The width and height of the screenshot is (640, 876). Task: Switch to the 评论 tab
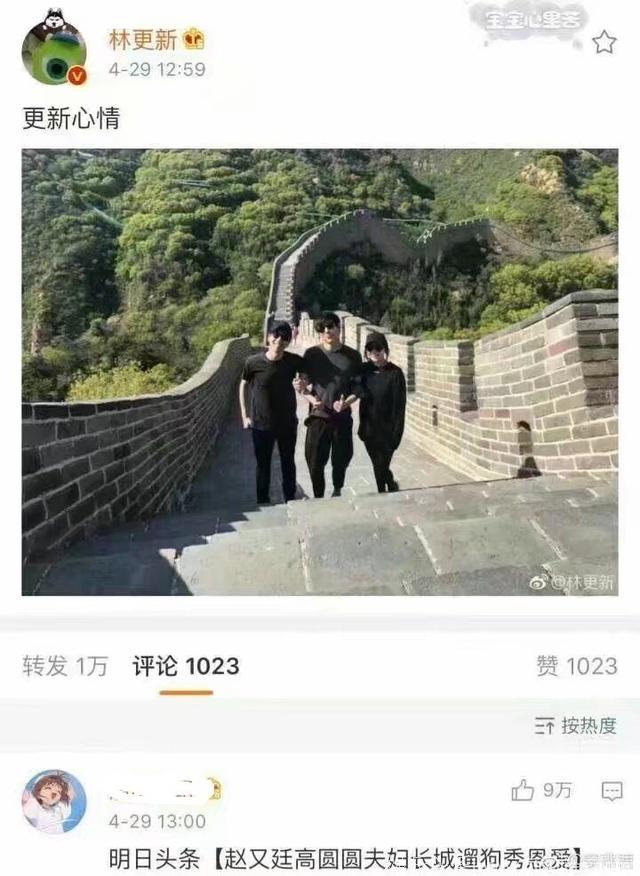186,666
